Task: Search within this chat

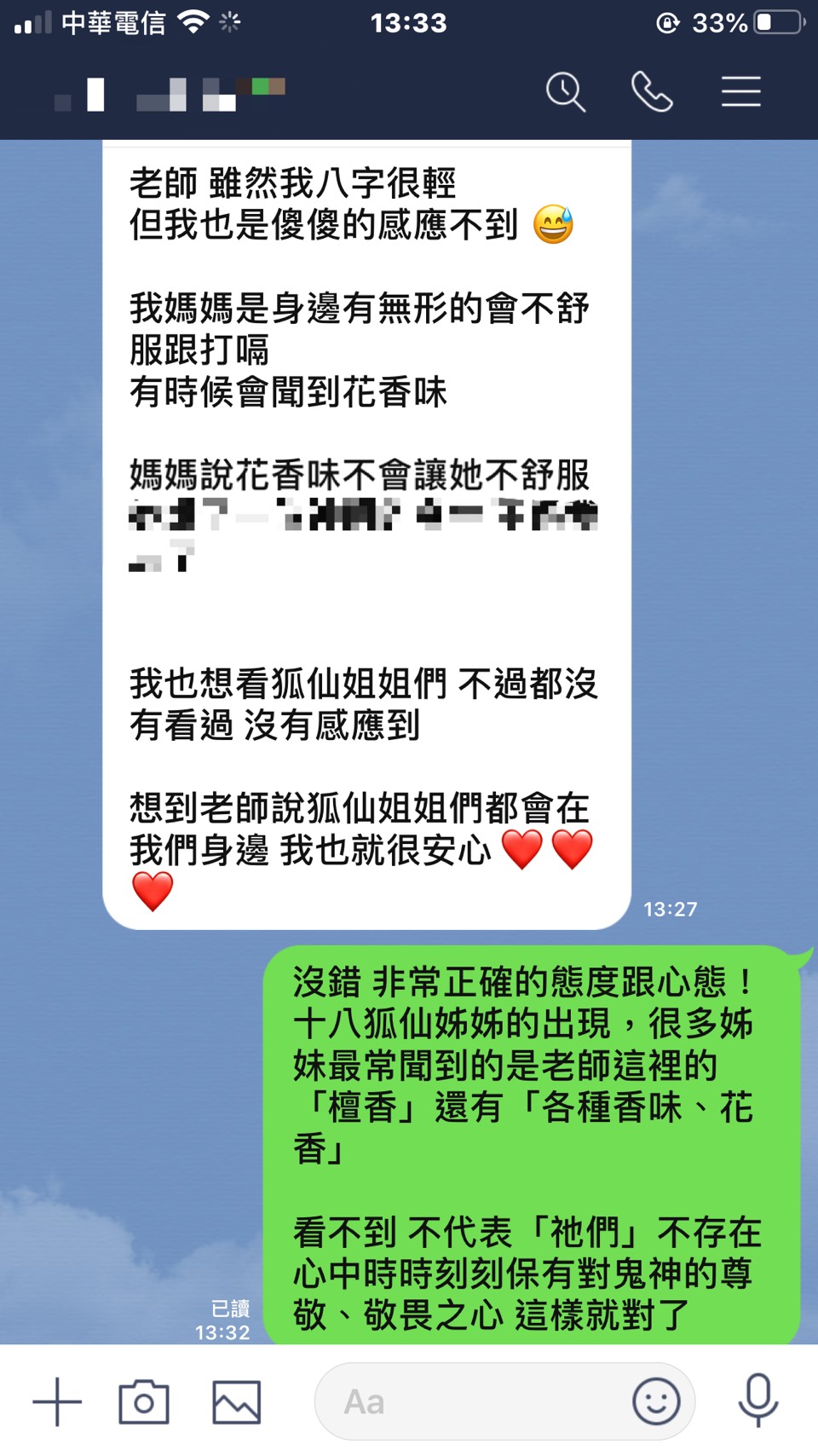Action: pyautogui.click(x=566, y=92)
